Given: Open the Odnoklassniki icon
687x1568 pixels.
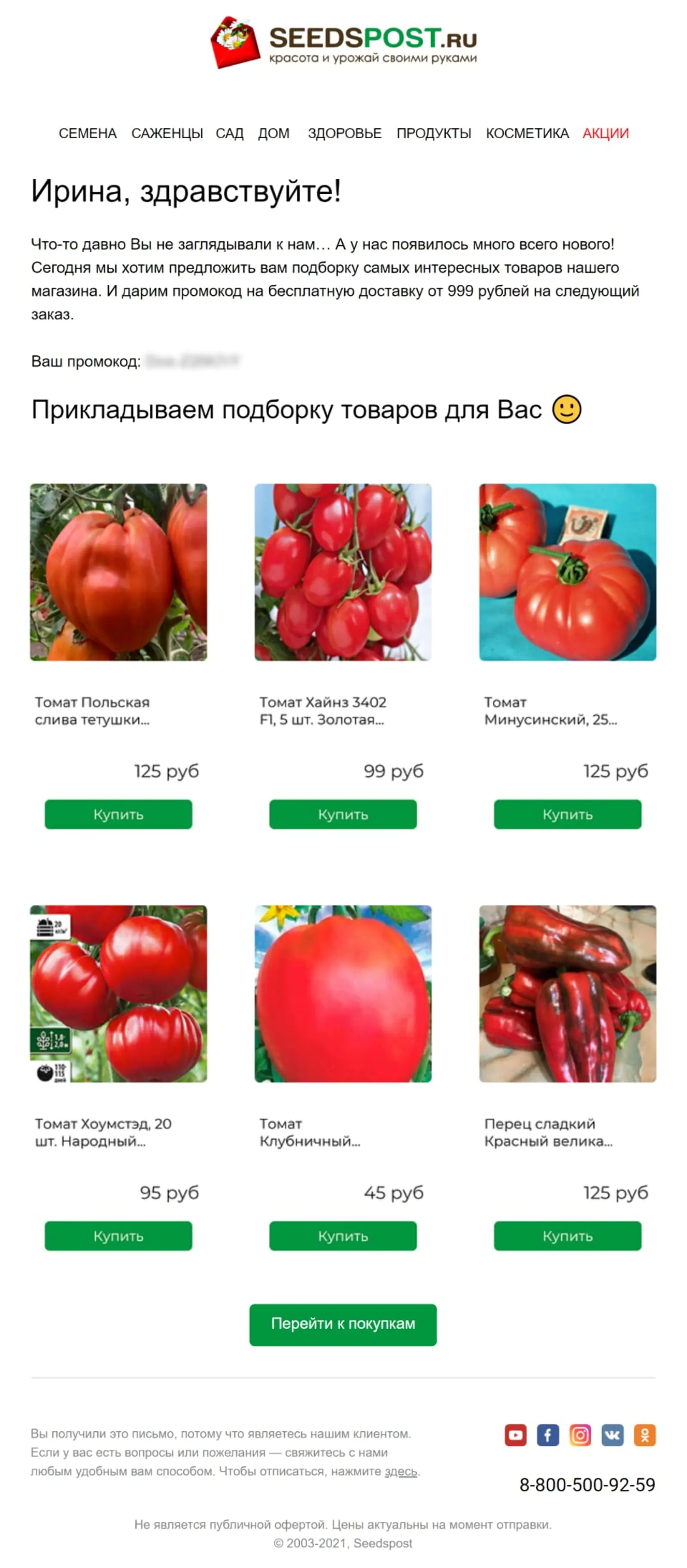Looking at the screenshot, I should point(644,1435).
